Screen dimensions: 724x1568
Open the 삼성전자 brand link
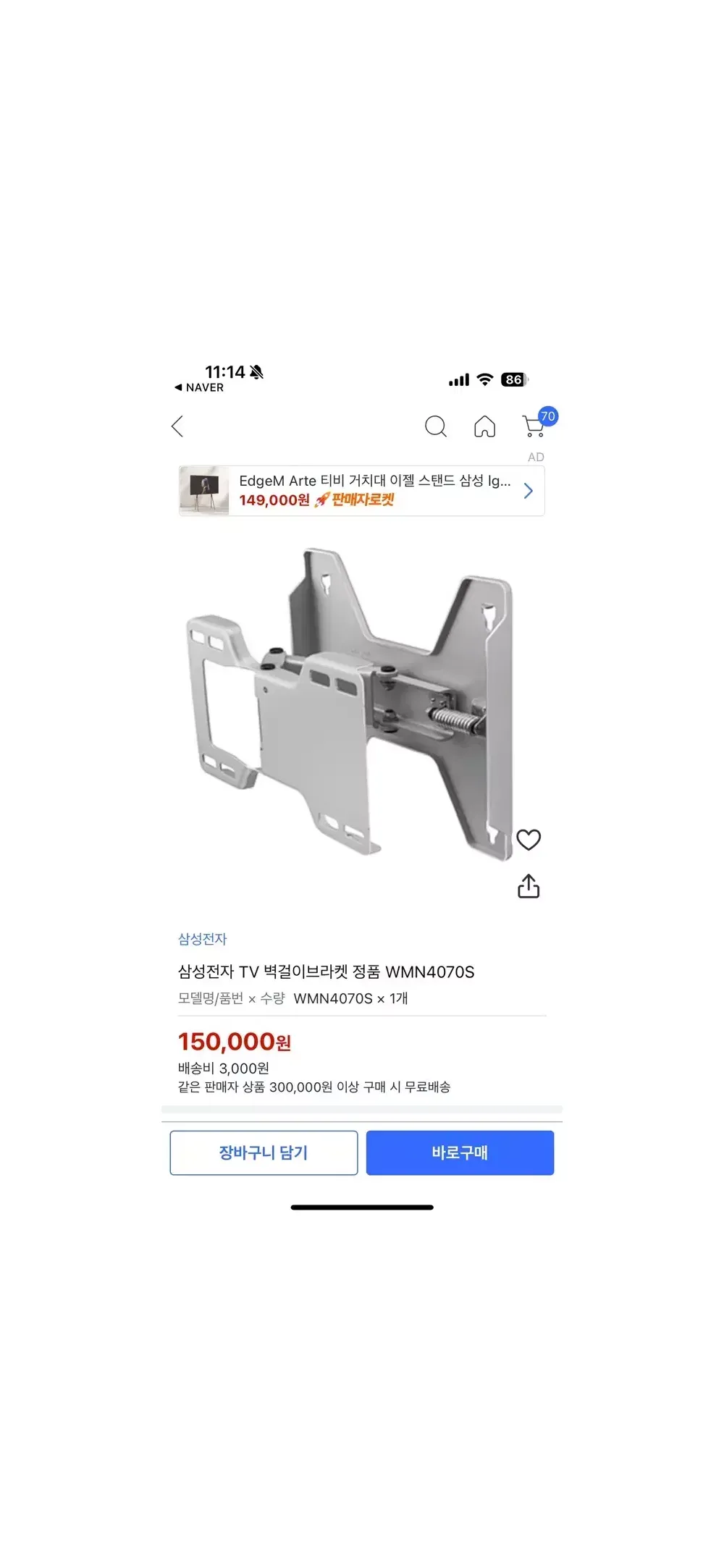[x=203, y=939]
